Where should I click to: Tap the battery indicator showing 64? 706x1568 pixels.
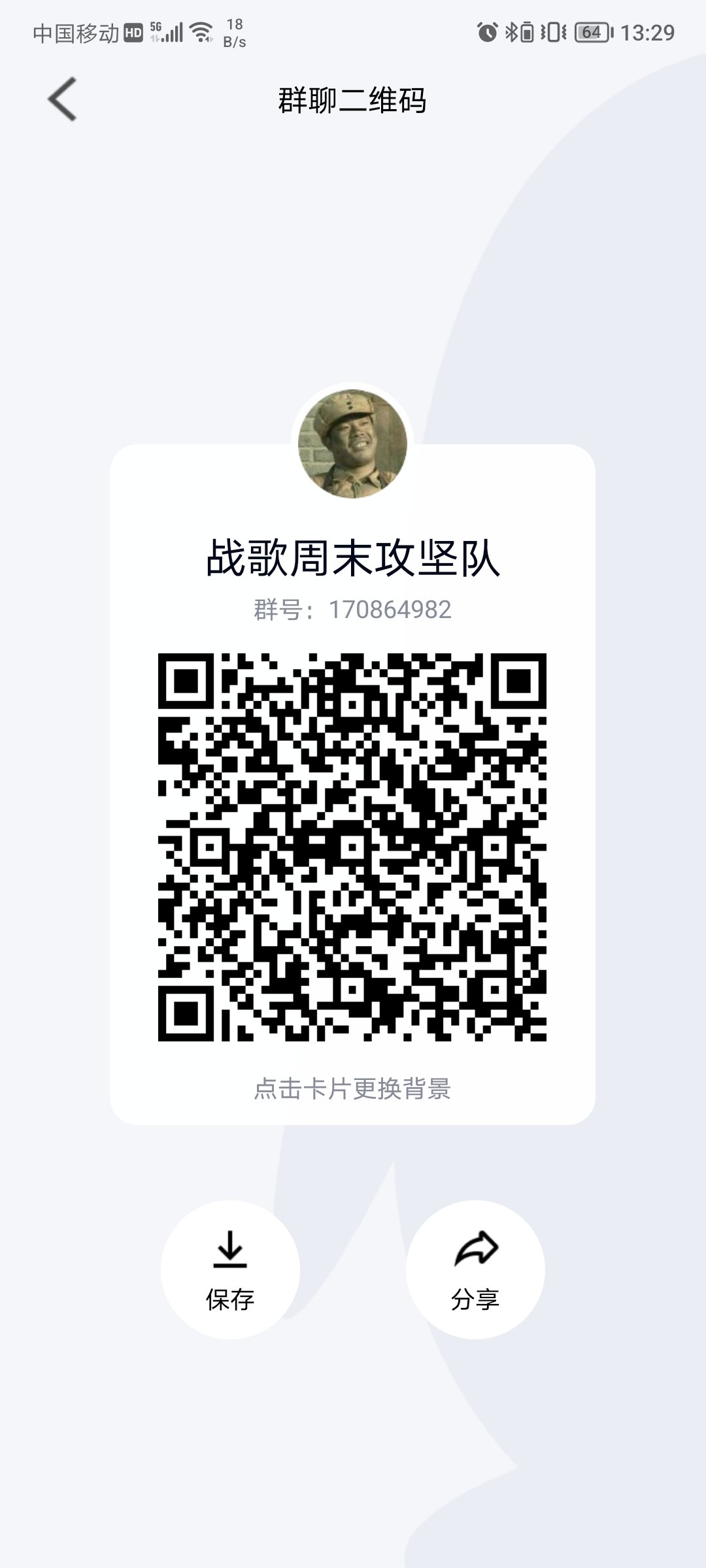(589, 31)
